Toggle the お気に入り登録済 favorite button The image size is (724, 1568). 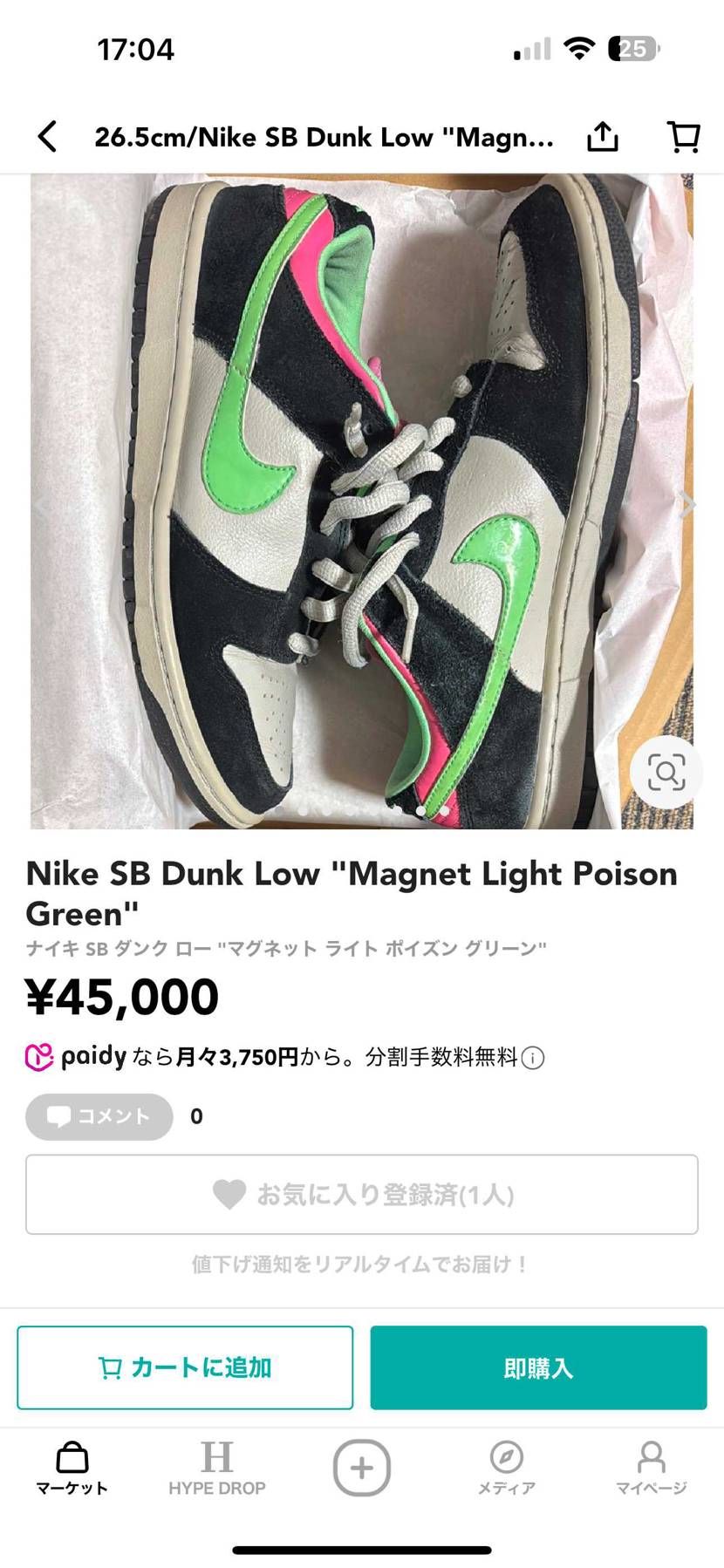coord(362,1195)
